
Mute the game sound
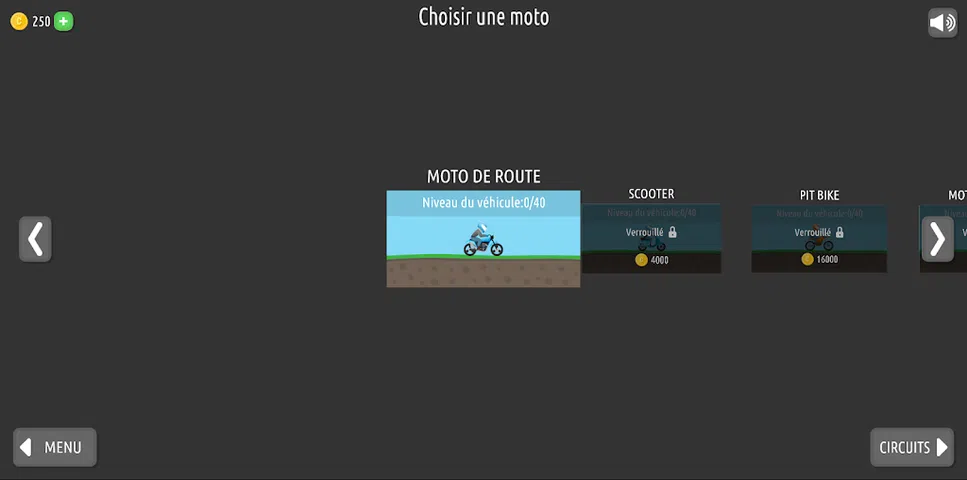[x=942, y=22]
